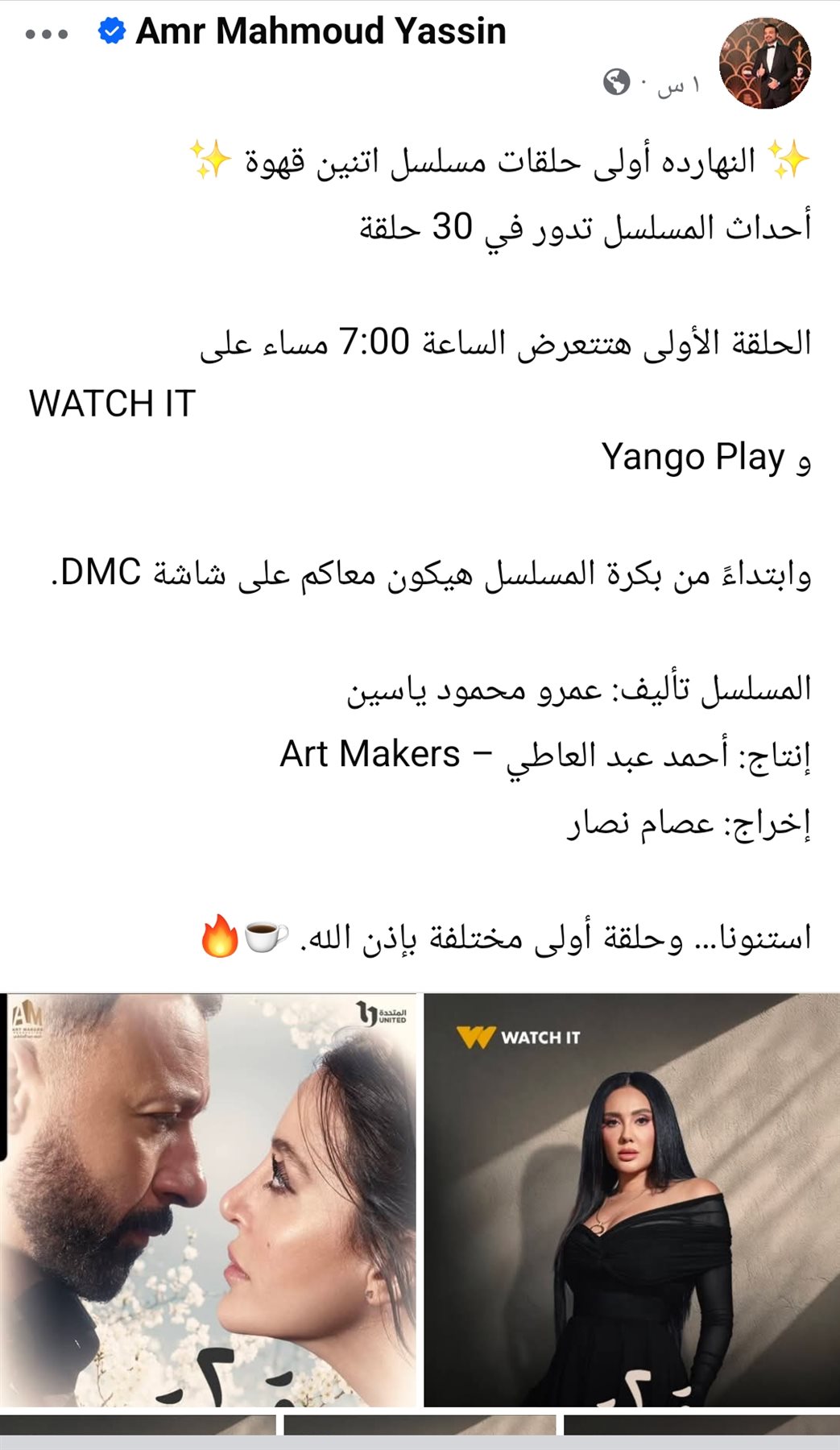The image size is (840, 1450).
Task: Open the post's three-dot options menu
Action: pos(47,35)
